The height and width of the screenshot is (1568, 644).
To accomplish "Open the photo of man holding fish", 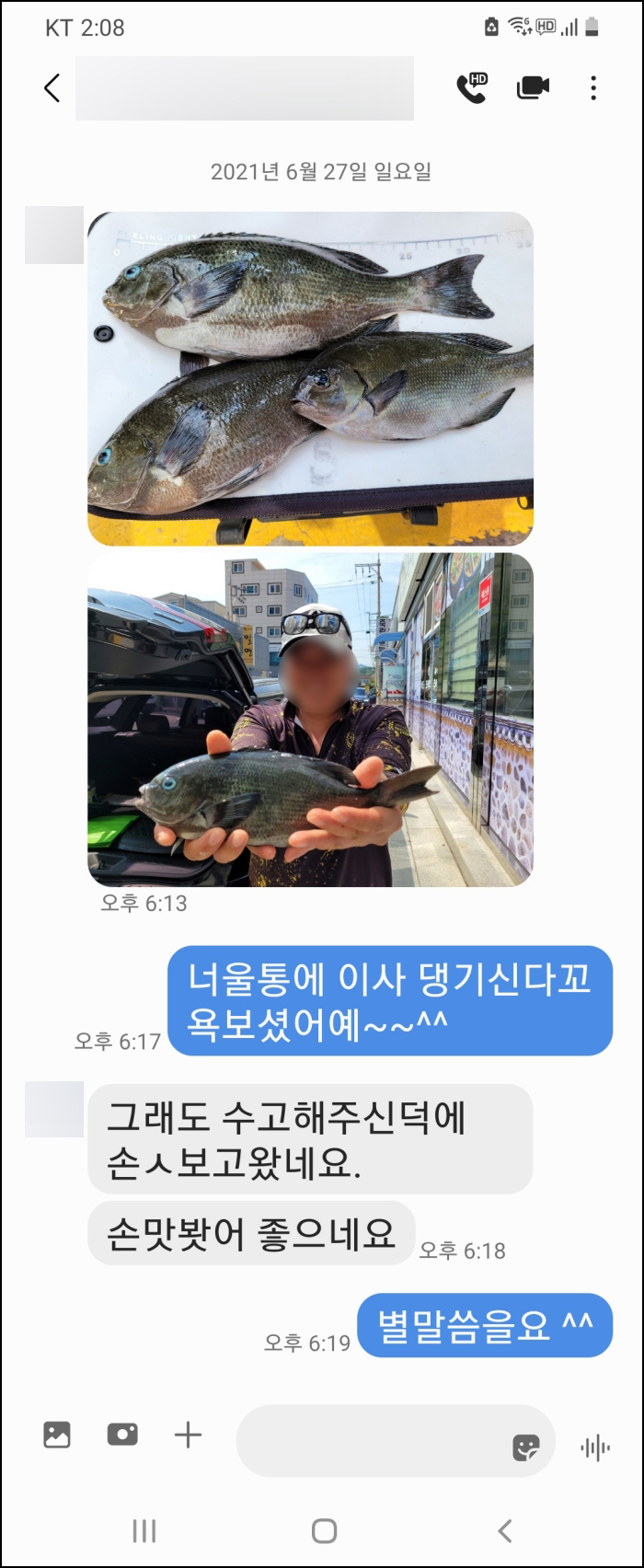I will 310,720.
